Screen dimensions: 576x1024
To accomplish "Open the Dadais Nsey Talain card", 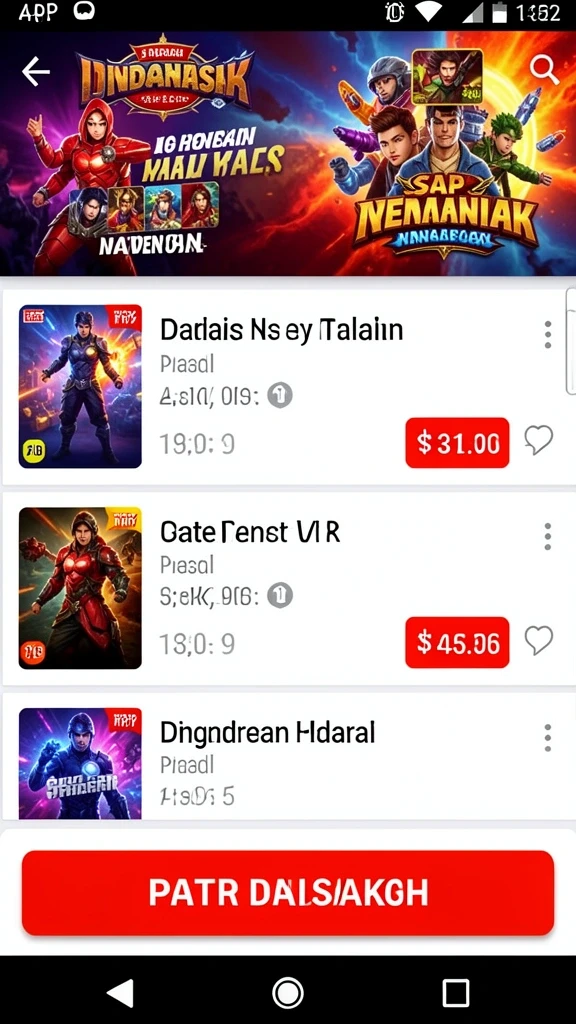I will click(285, 387).
